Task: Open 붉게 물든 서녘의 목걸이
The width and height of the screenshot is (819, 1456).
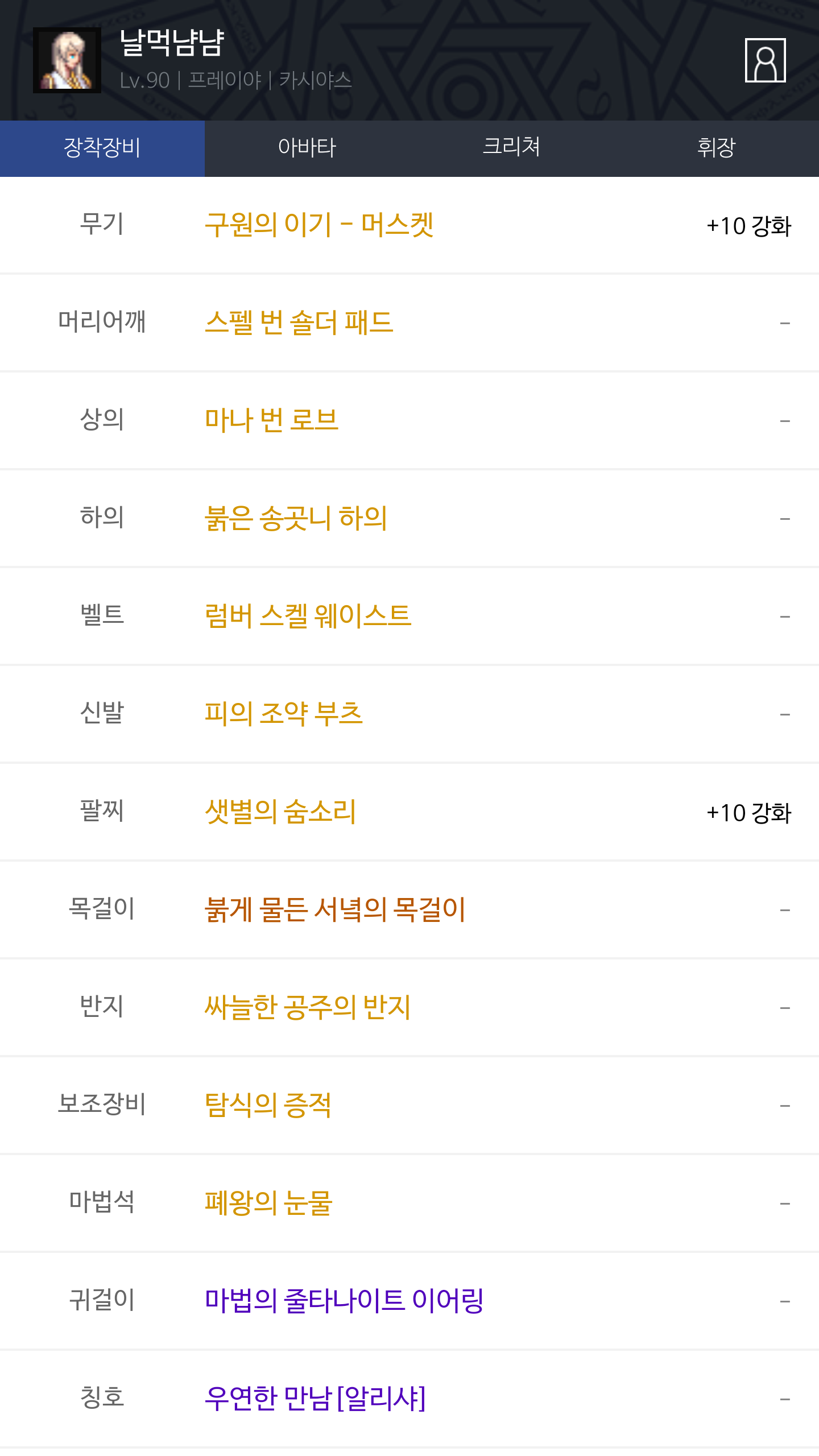Action: (x=336, y=909)
